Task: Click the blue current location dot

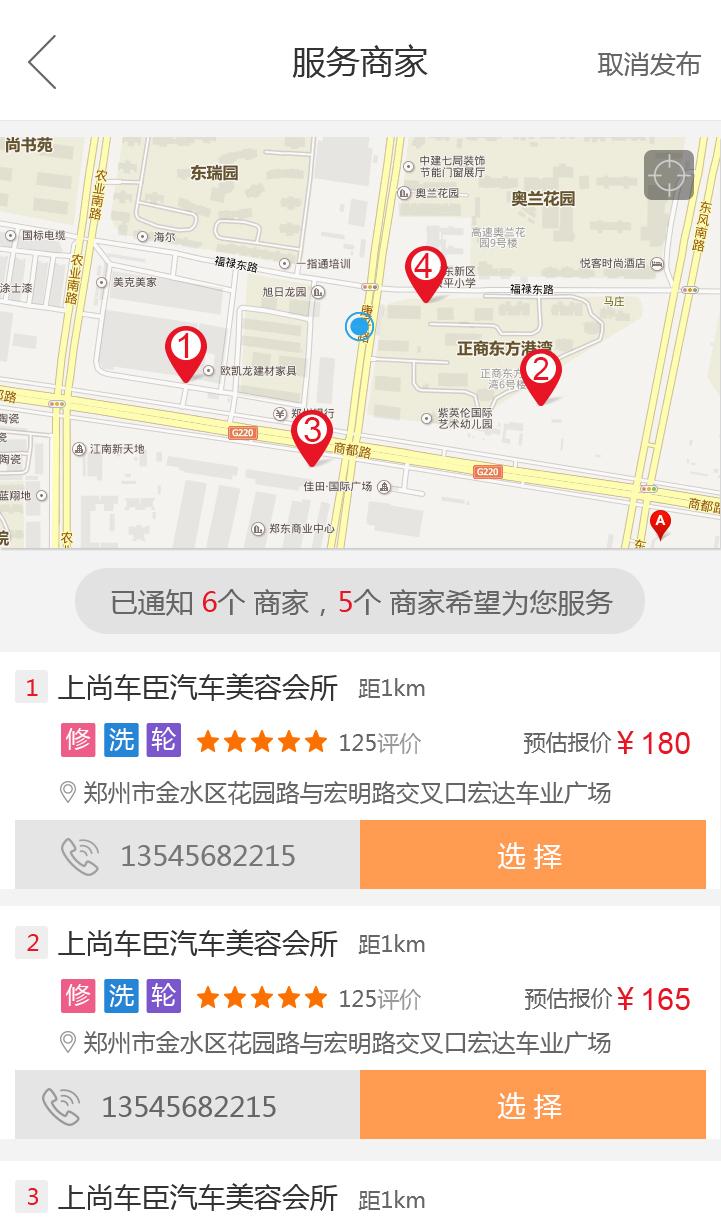Action: (x=358, y=326)
